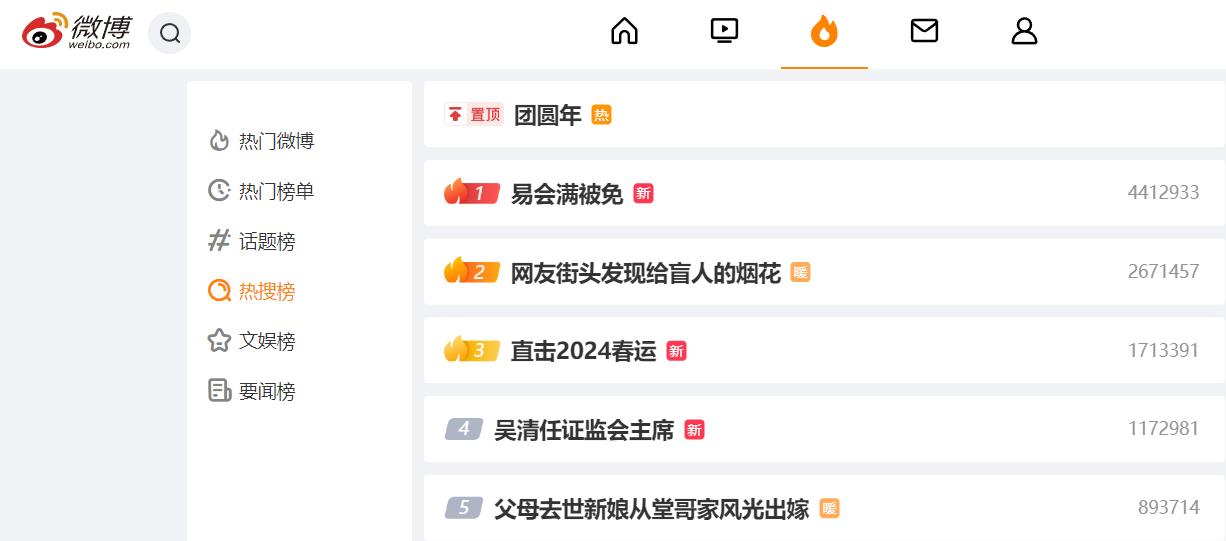
Task: Switch to 话题榜 list
Action: coord(266,241)
